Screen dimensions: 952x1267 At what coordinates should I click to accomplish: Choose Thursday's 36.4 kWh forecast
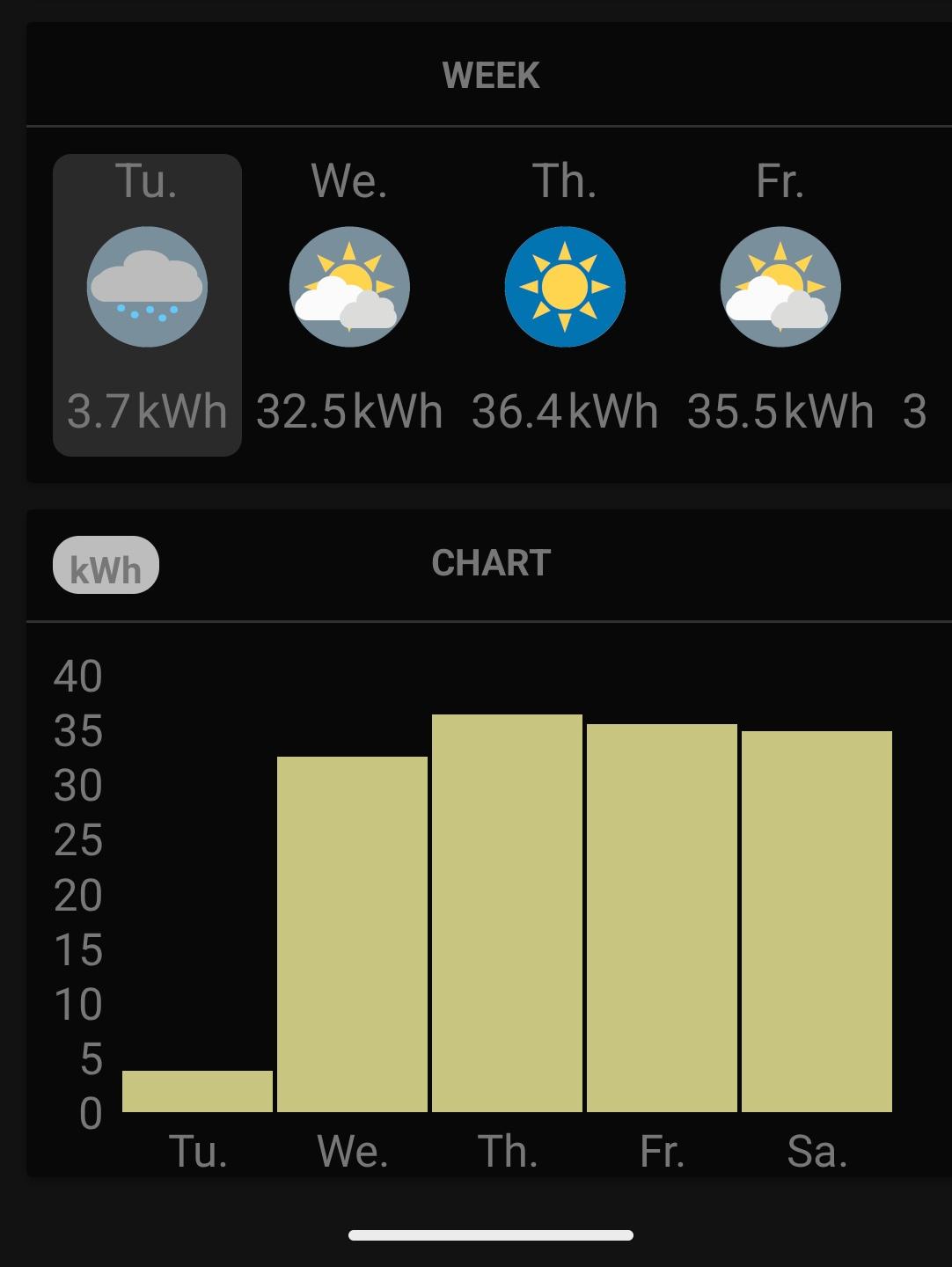pos(565,304)
